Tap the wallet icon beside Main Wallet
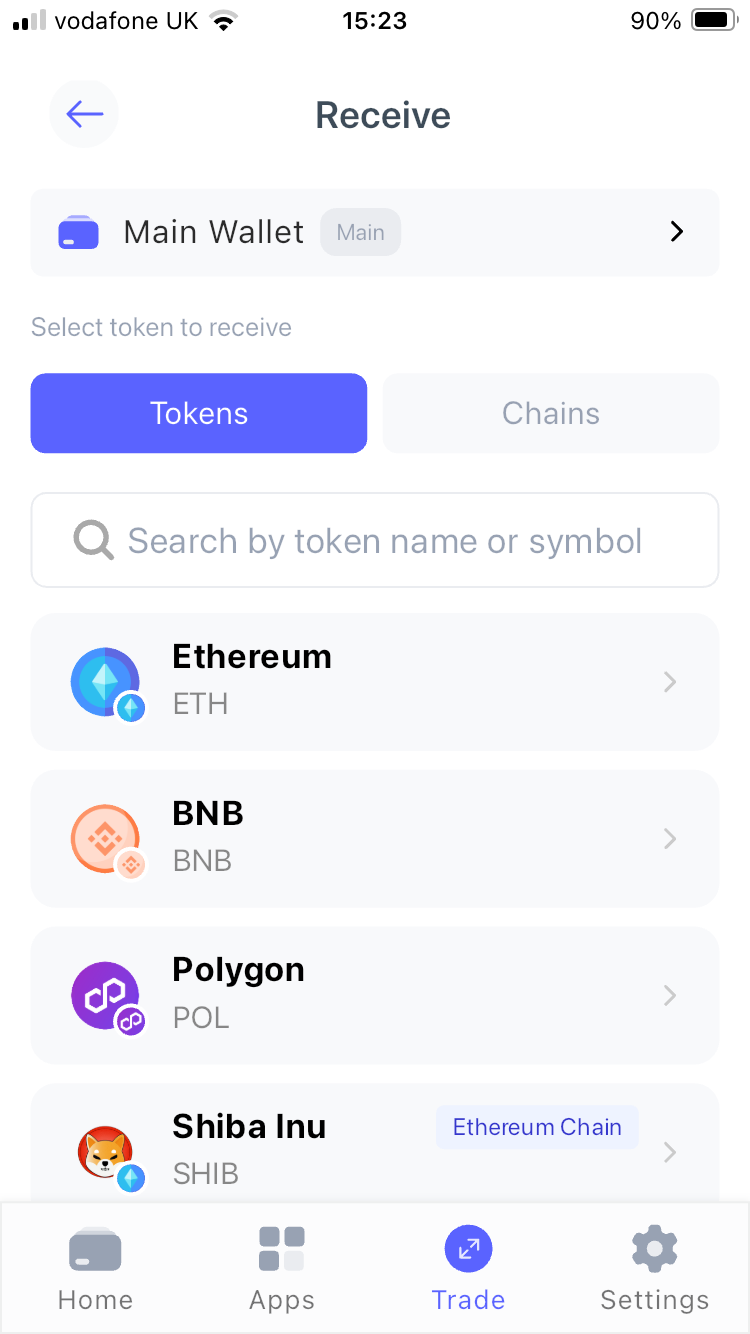The width and height of the screenshot is (750, 1334). pos(78,231)
